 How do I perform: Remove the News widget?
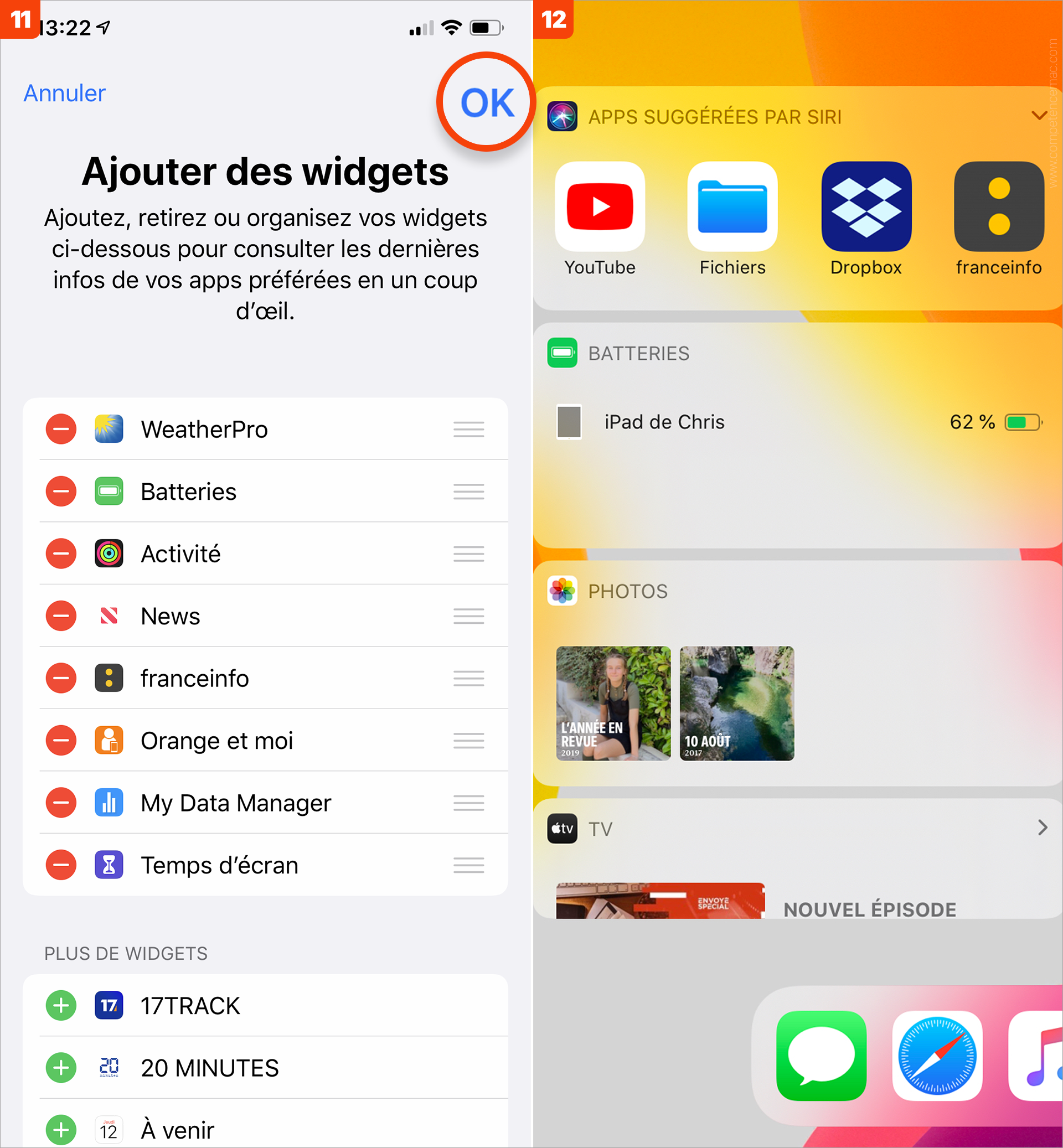(61, 616)
